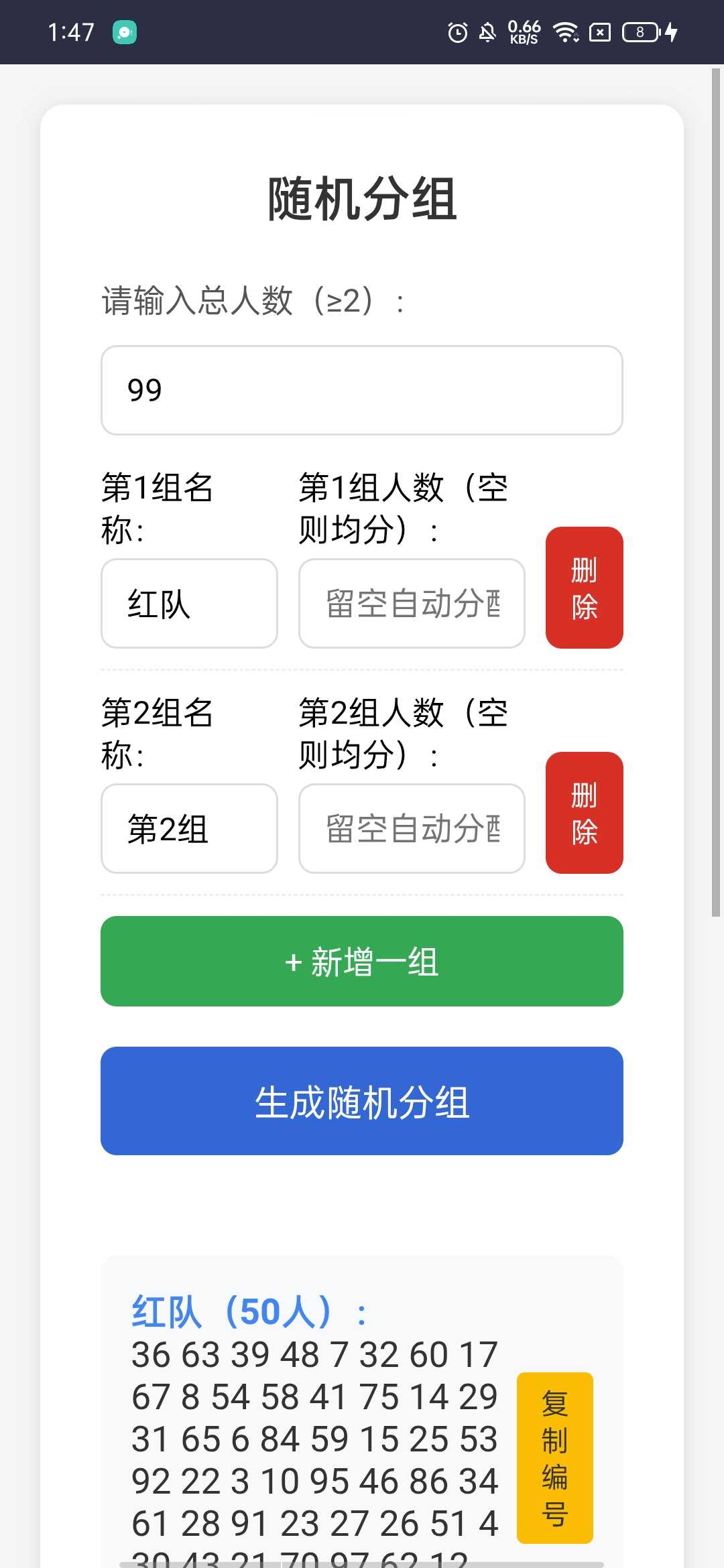Tap 生成随机分组 to generate groups
Image resolution: width=724 pixels, height=1568 pixels.
pos(362,1101)
